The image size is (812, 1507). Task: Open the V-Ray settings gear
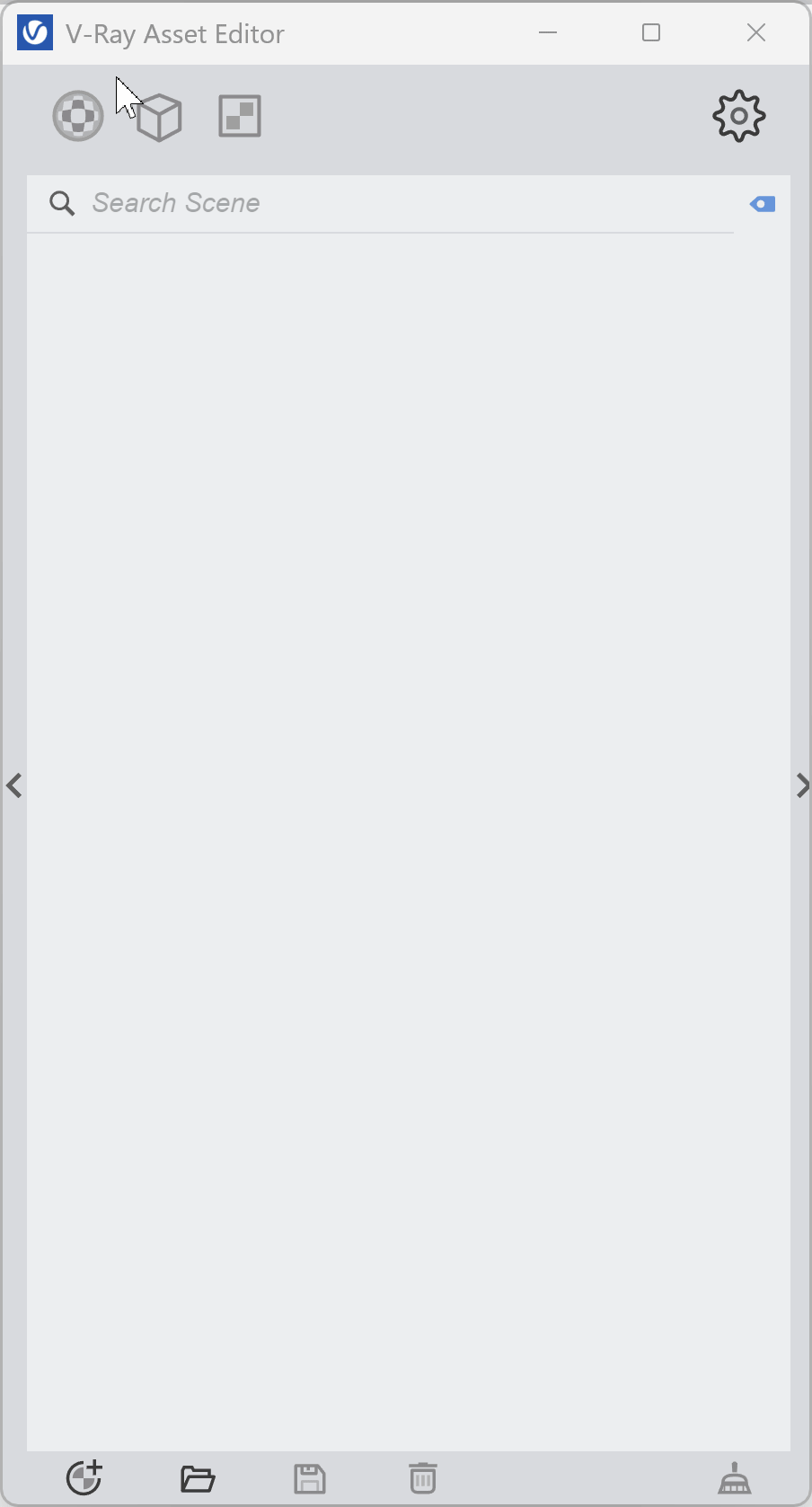pyautogui.click(x=738, y=116)
